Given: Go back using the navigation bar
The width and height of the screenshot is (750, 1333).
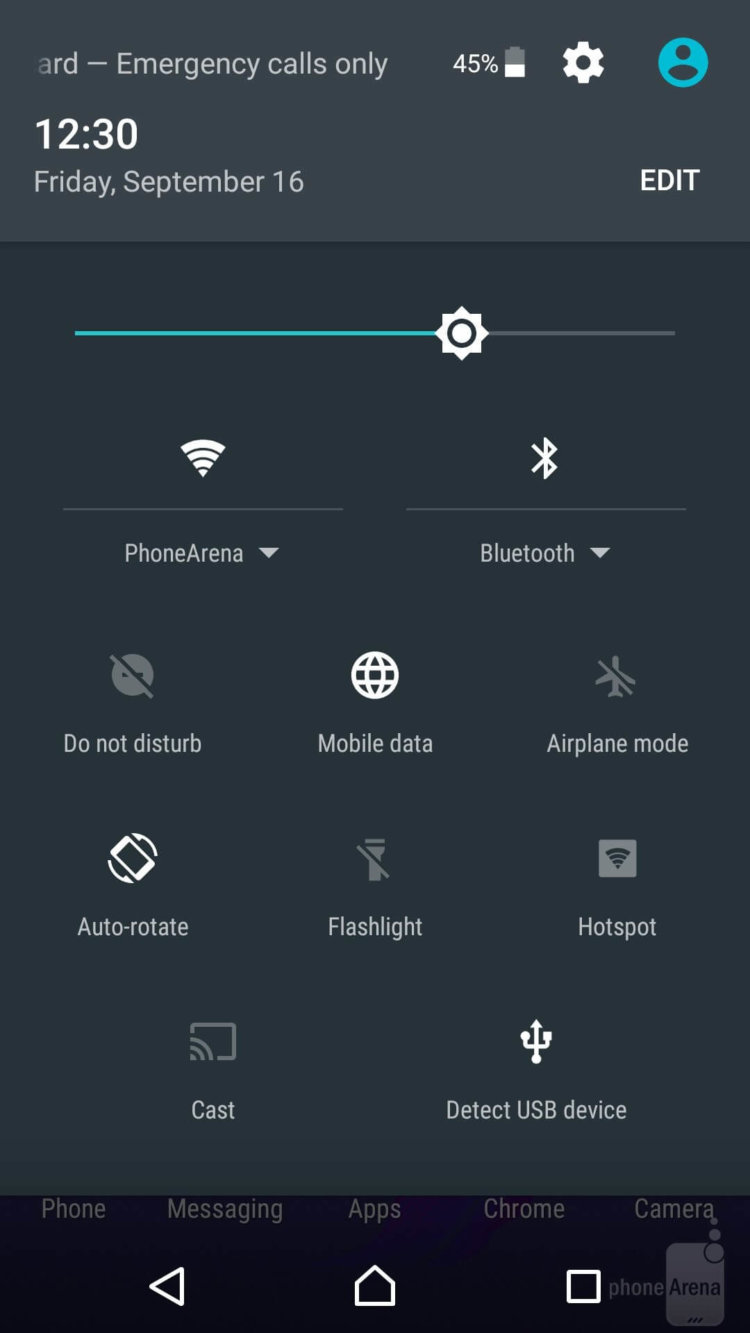Looking at the screenshot, I should pyautogui.click(x=167, y=1286).
